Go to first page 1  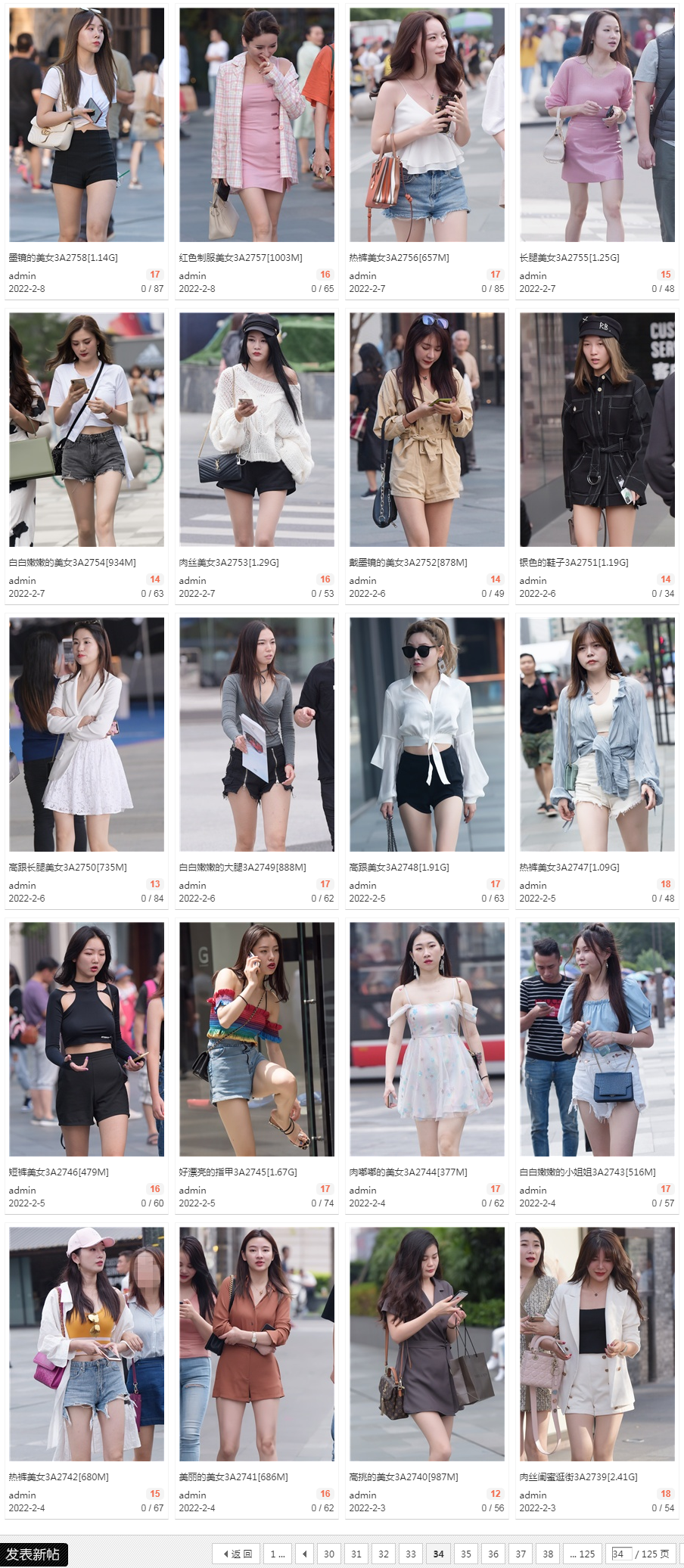pos(277,1554)
